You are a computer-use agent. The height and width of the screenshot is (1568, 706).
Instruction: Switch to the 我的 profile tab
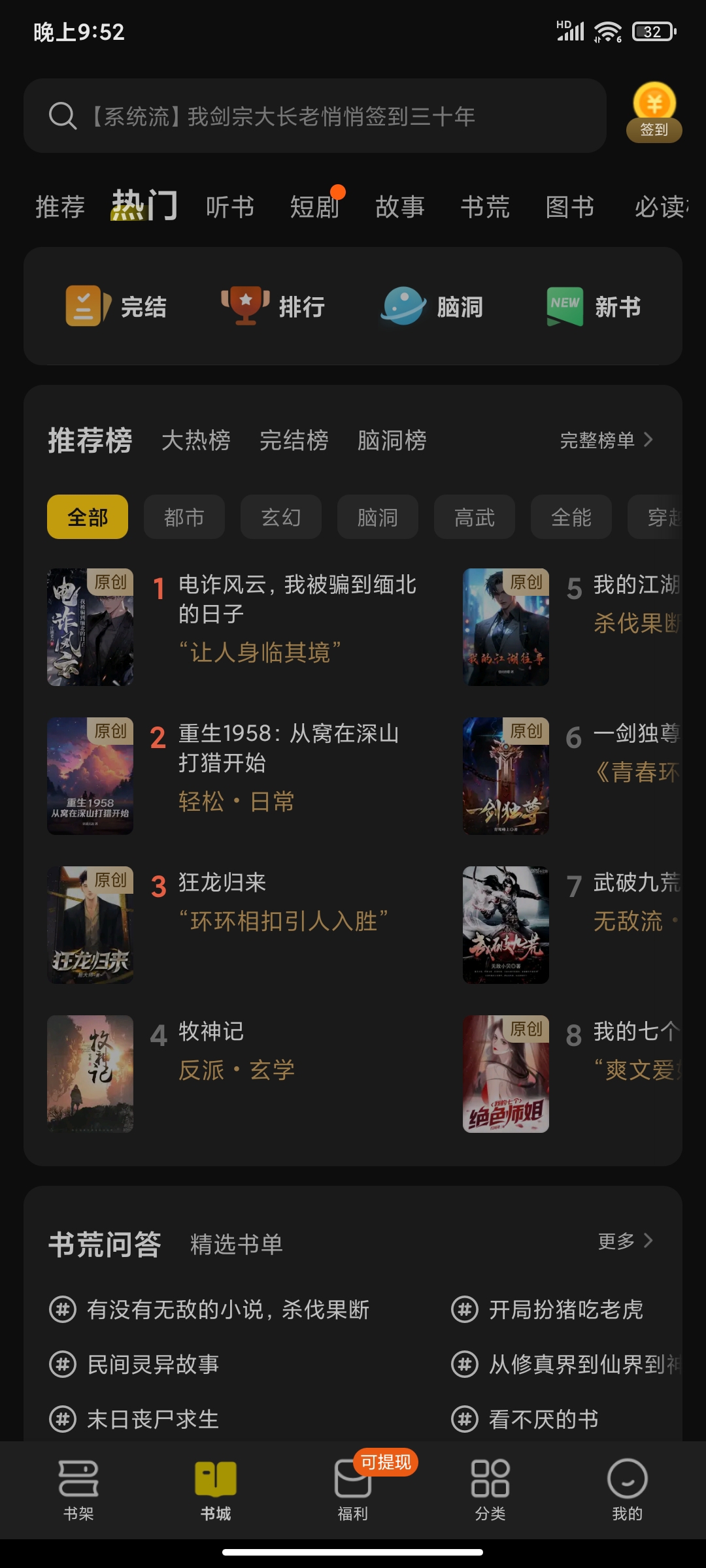627,1488
